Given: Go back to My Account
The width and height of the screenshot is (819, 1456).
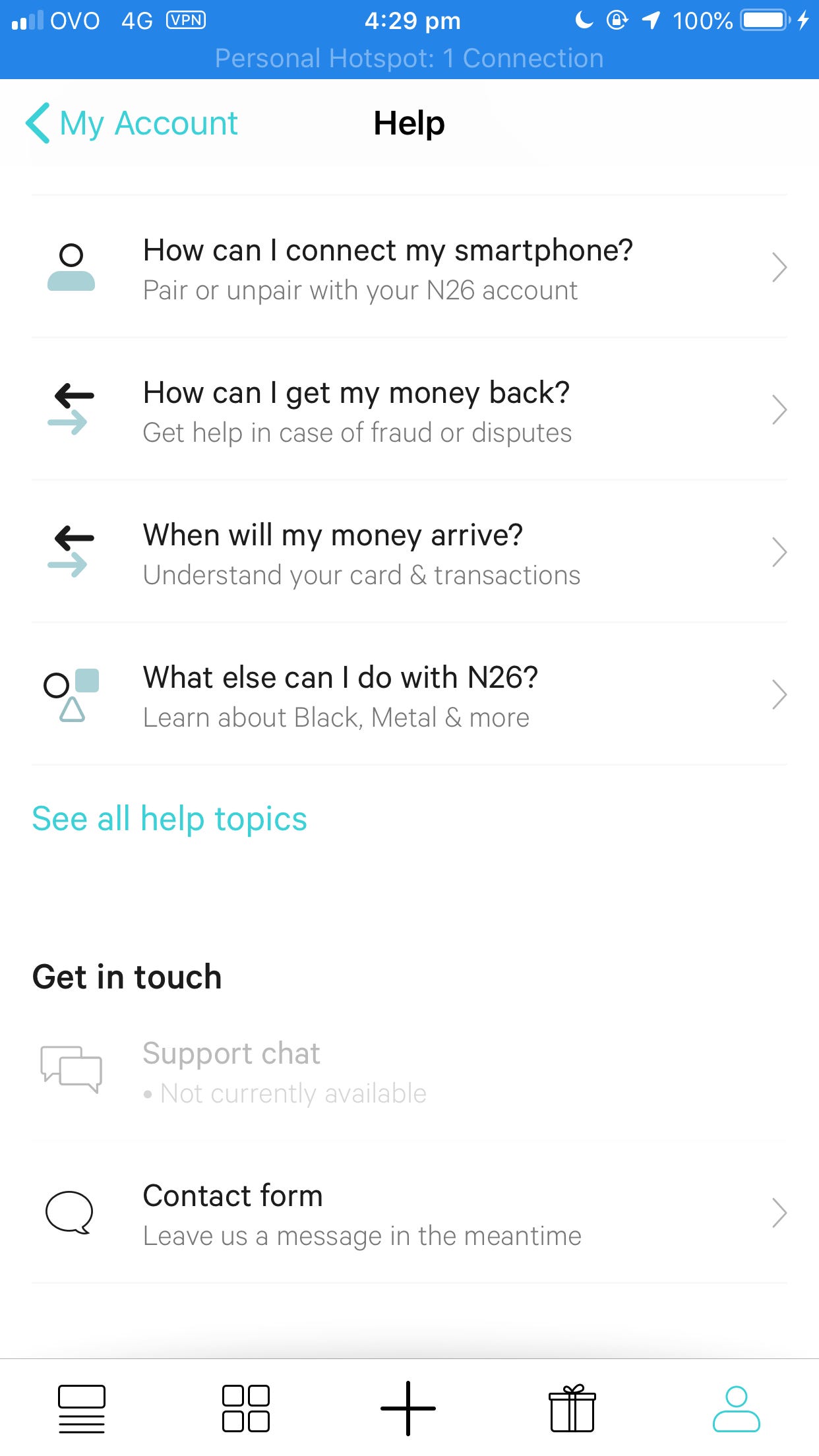Looking at the screenshot, I should pyautogui.click(x=133, y=123).
